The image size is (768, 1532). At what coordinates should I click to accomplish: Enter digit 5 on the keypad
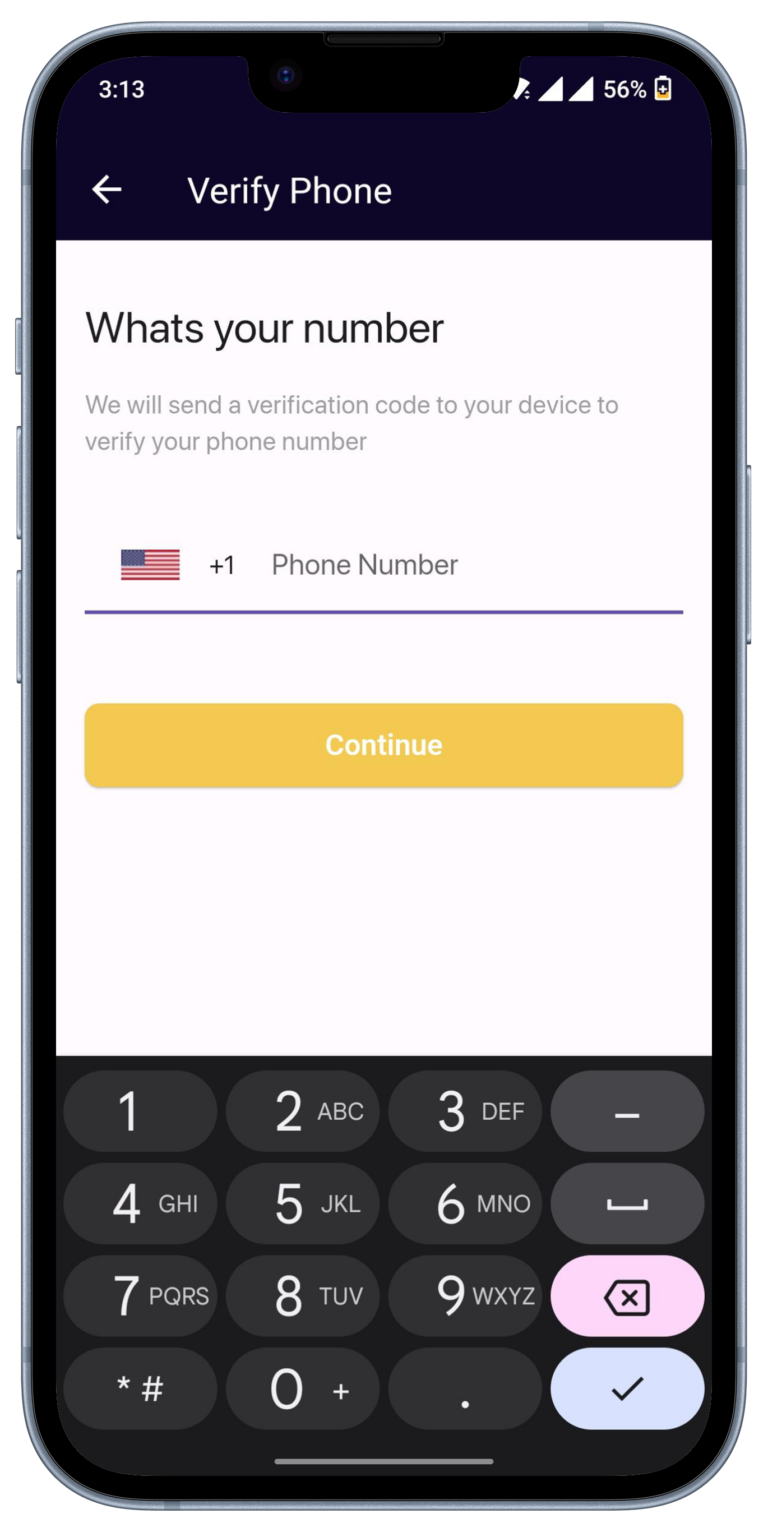[302, 1204]
